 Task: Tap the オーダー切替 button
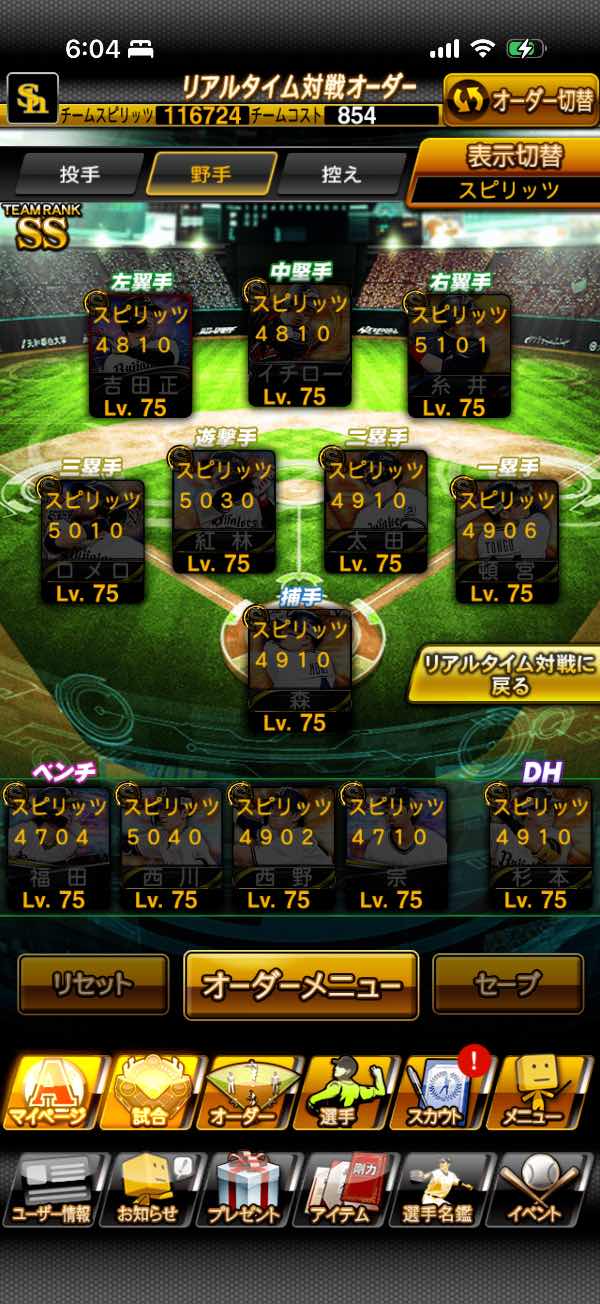(522, 101)
